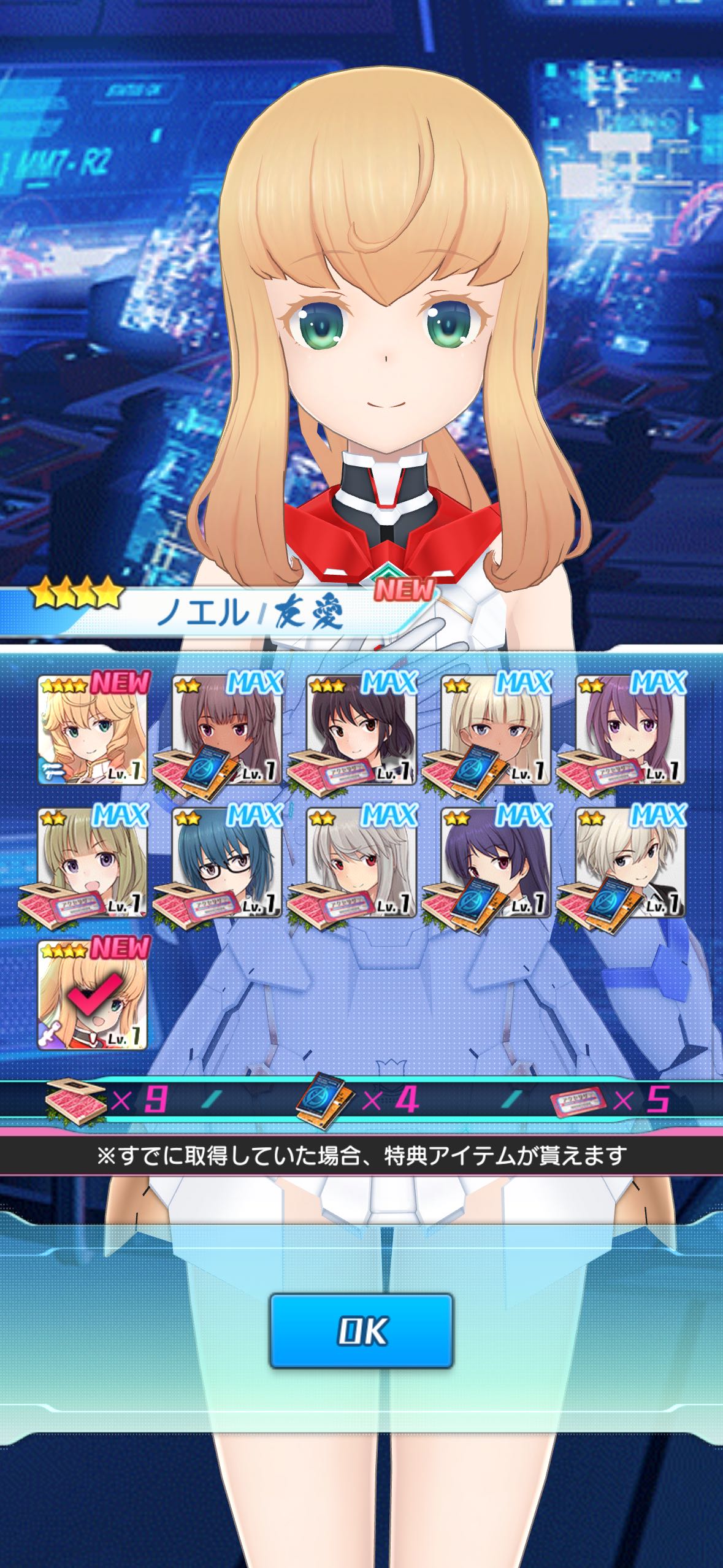The height and width of the screenshot is (1568, 723).
Task: Open the teal-haired glasses character card
Action: click(227, 863)
